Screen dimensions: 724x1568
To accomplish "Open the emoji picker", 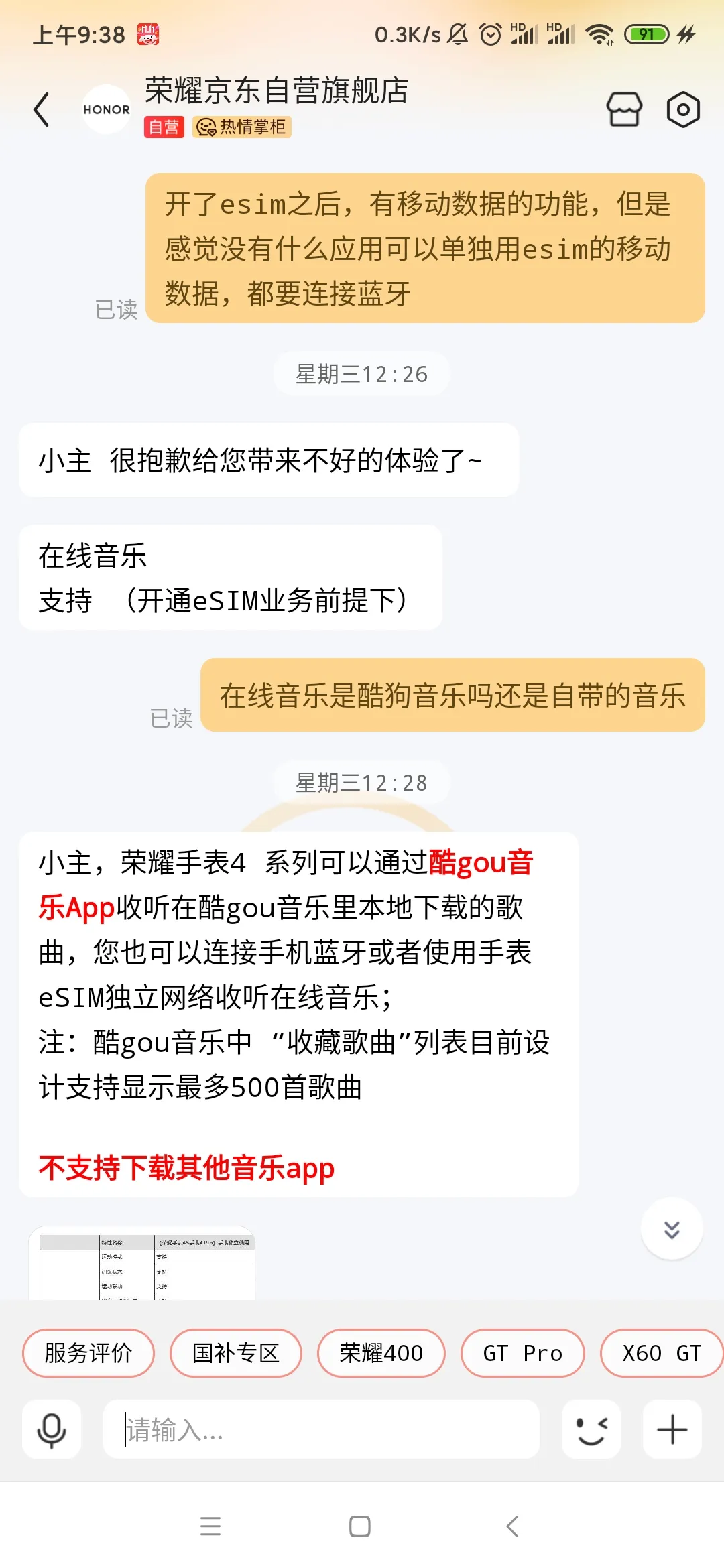I will (591, 1430).
